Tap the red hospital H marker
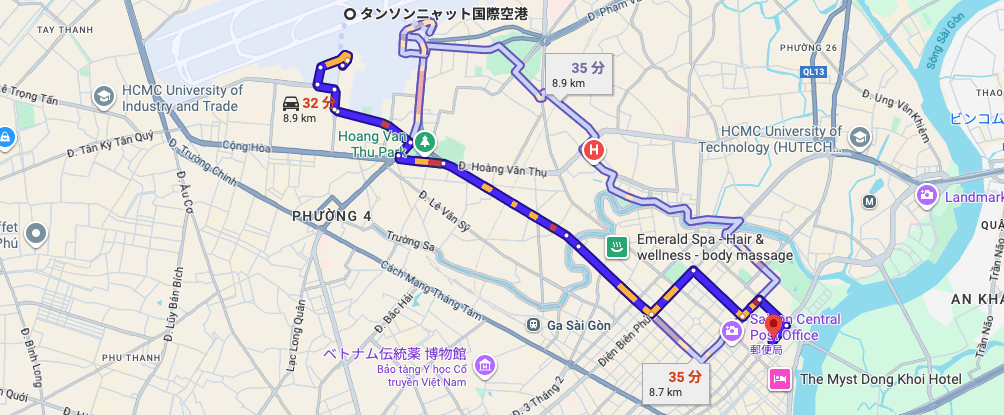Viewport: 1004px width, 415px height. point(594,151)
